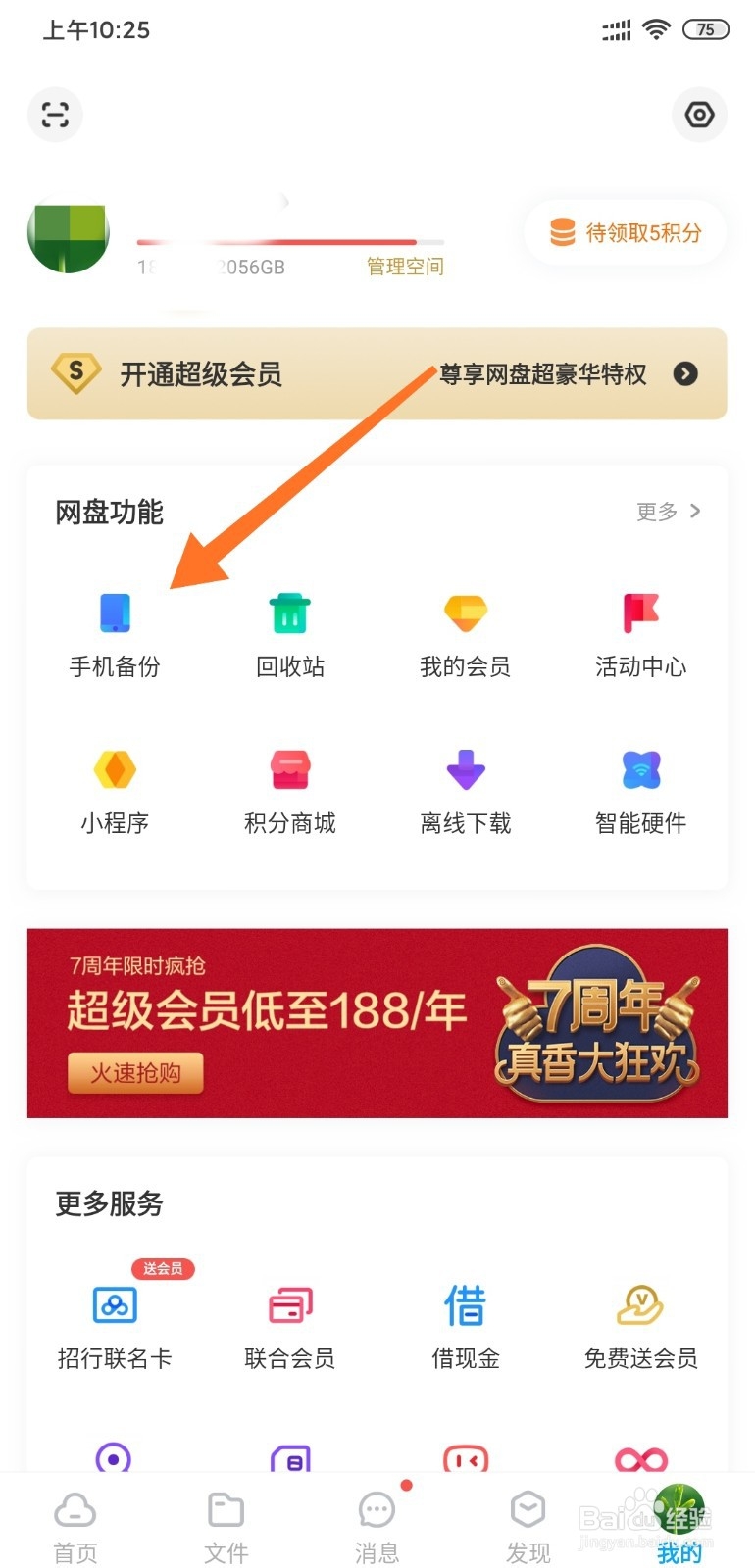Image resolution: width=755 pixels, height=1568 pixels.
Task: Open your profile avatar
Action: (68, 233)
